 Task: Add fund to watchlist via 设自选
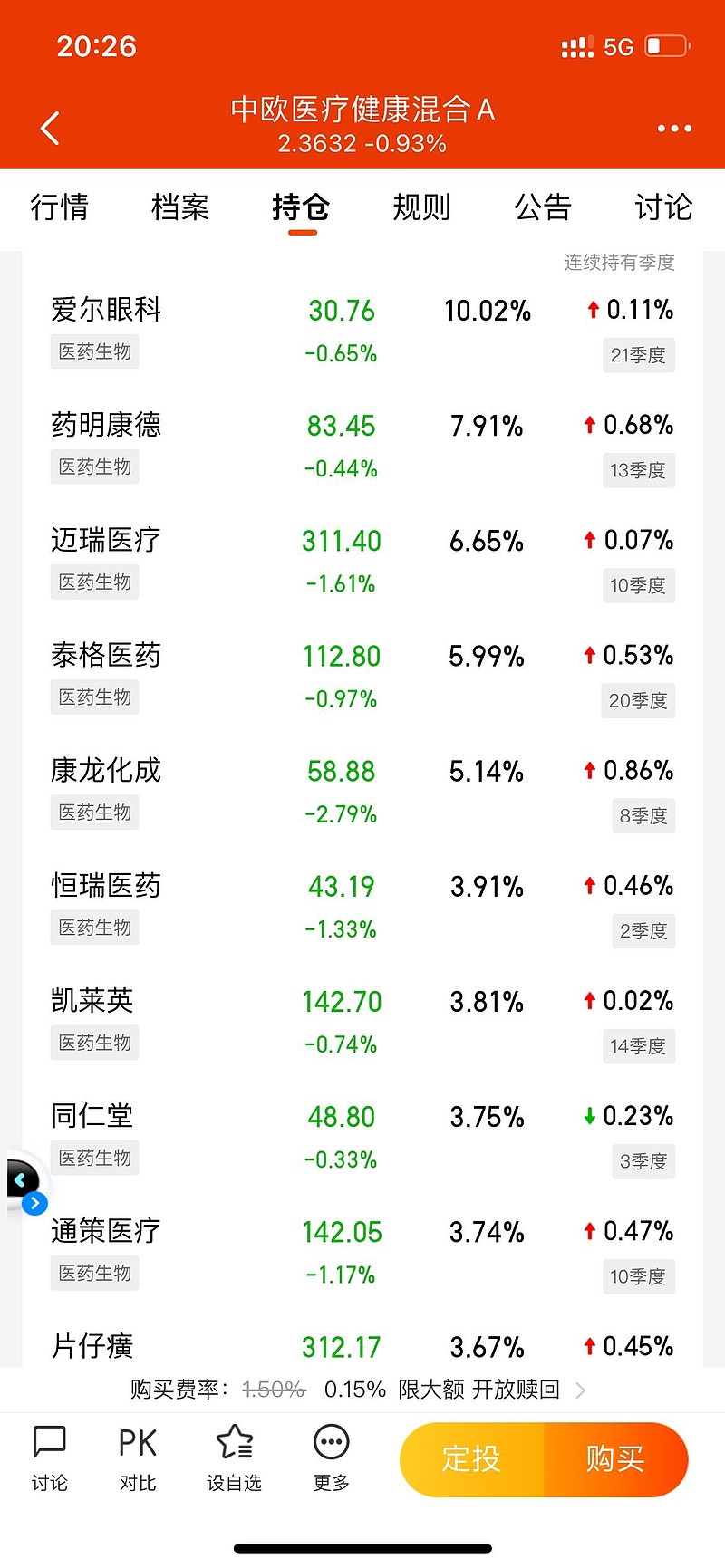coord(235,1458)
